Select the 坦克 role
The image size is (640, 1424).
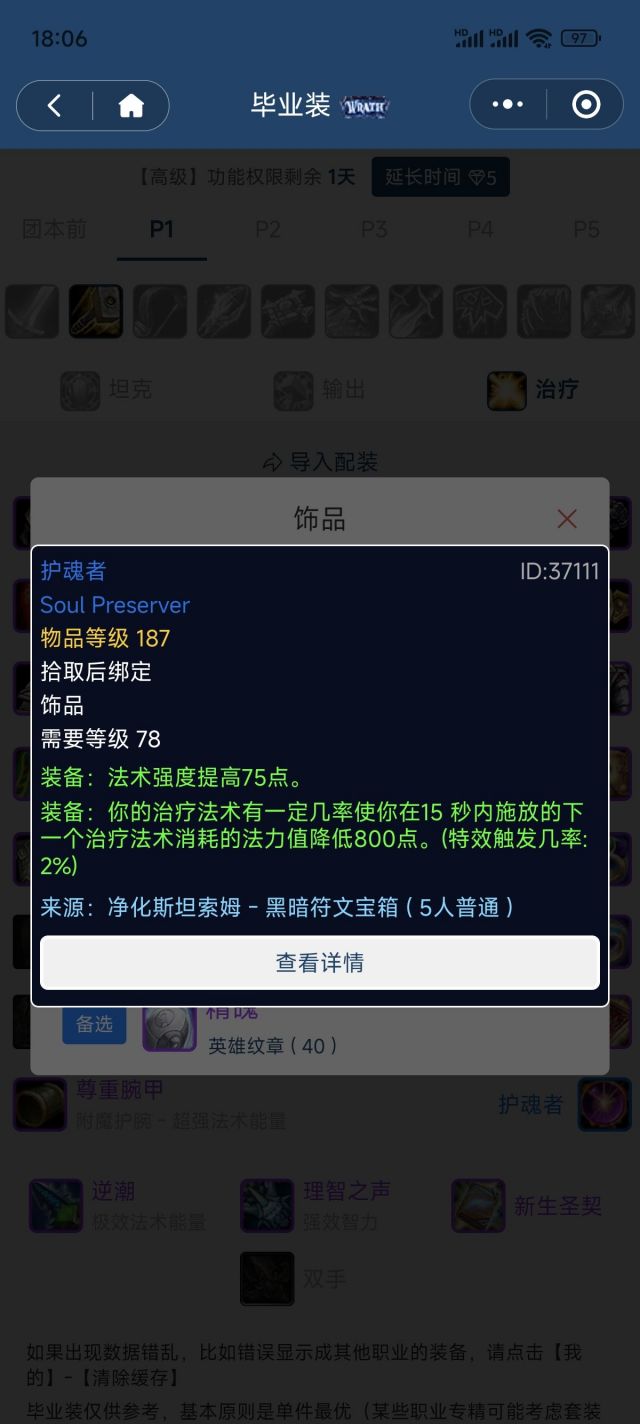(106, 389)
